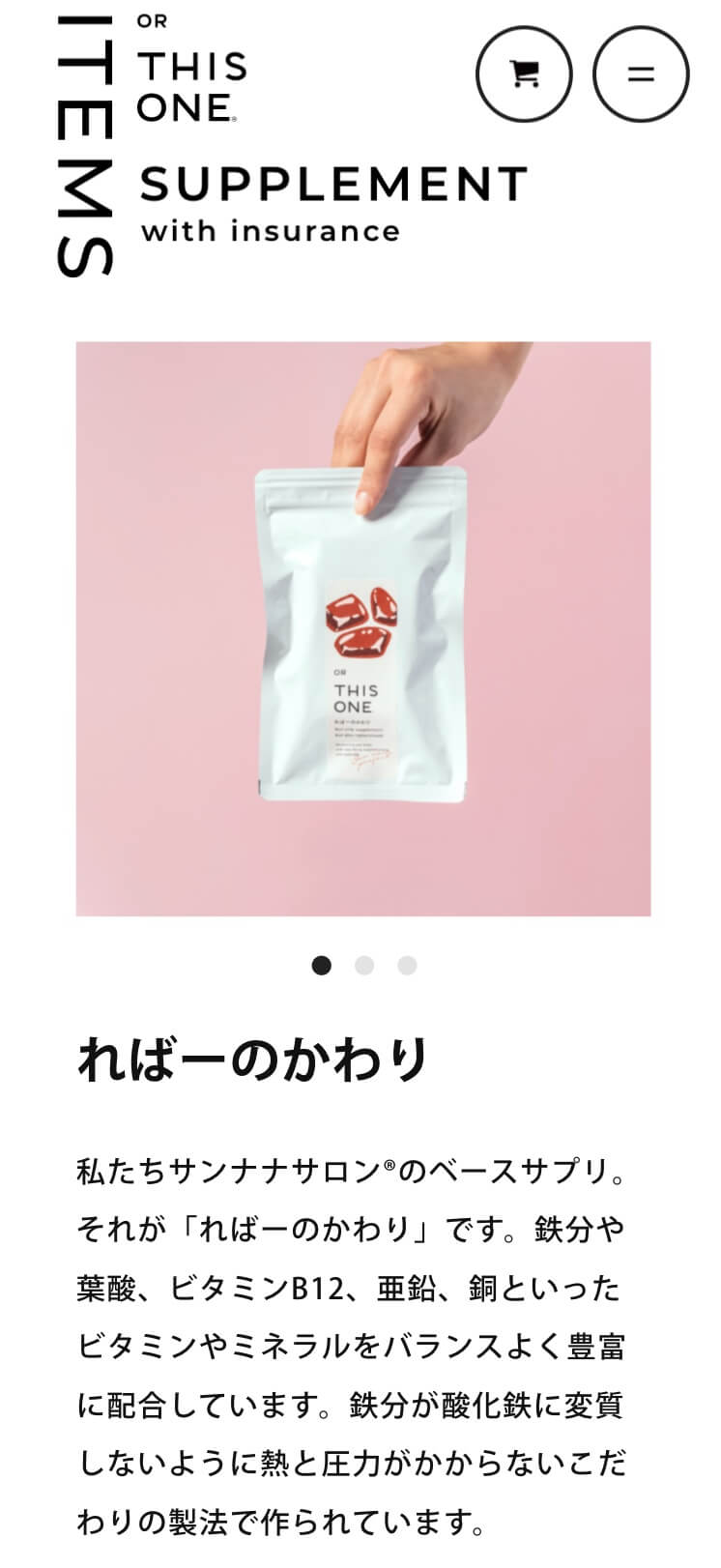
Task: Open the hamburger menu
Action: click(x=640, y=73)
